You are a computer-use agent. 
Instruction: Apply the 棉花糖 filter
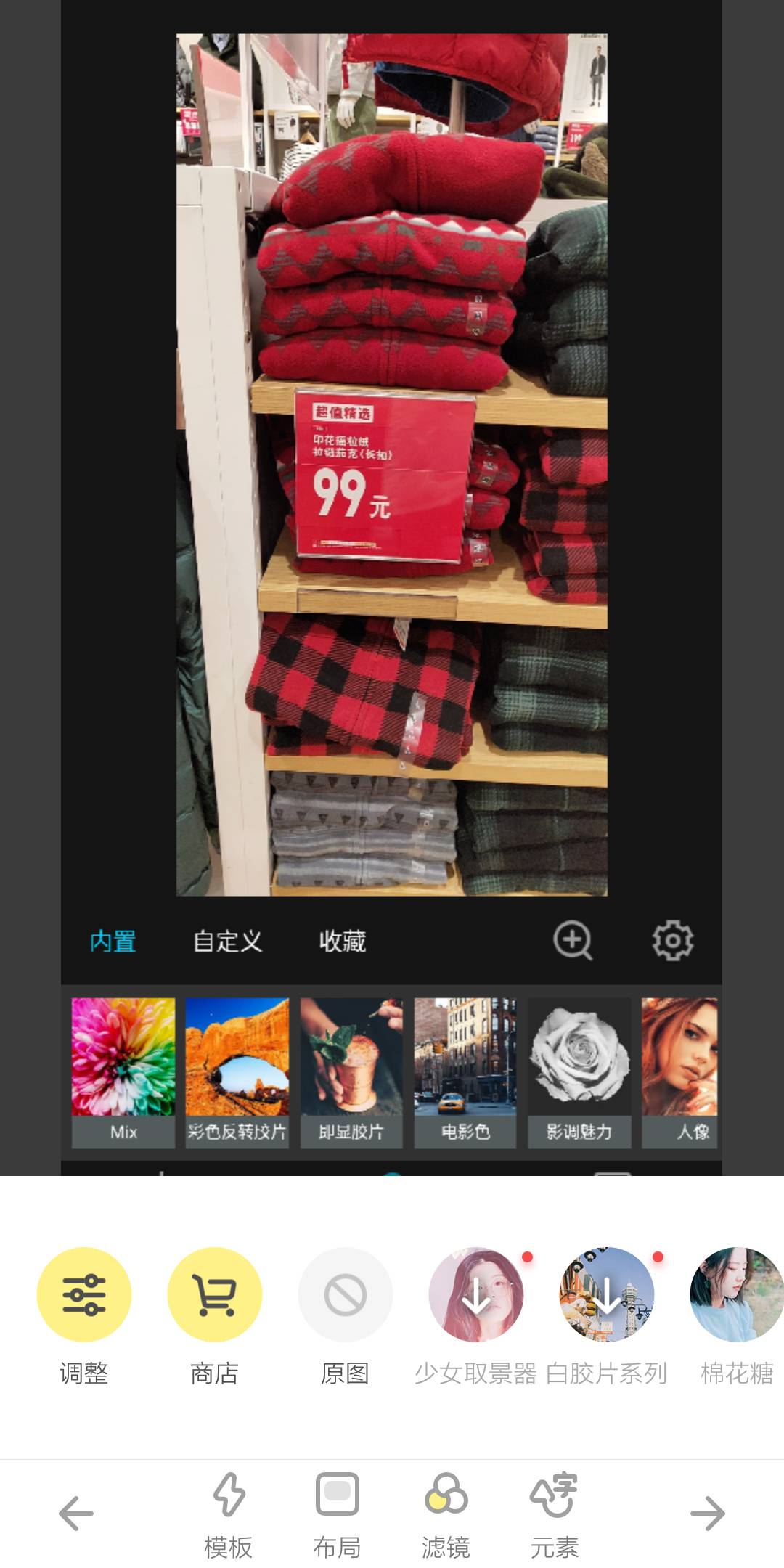coord(736,1294)
